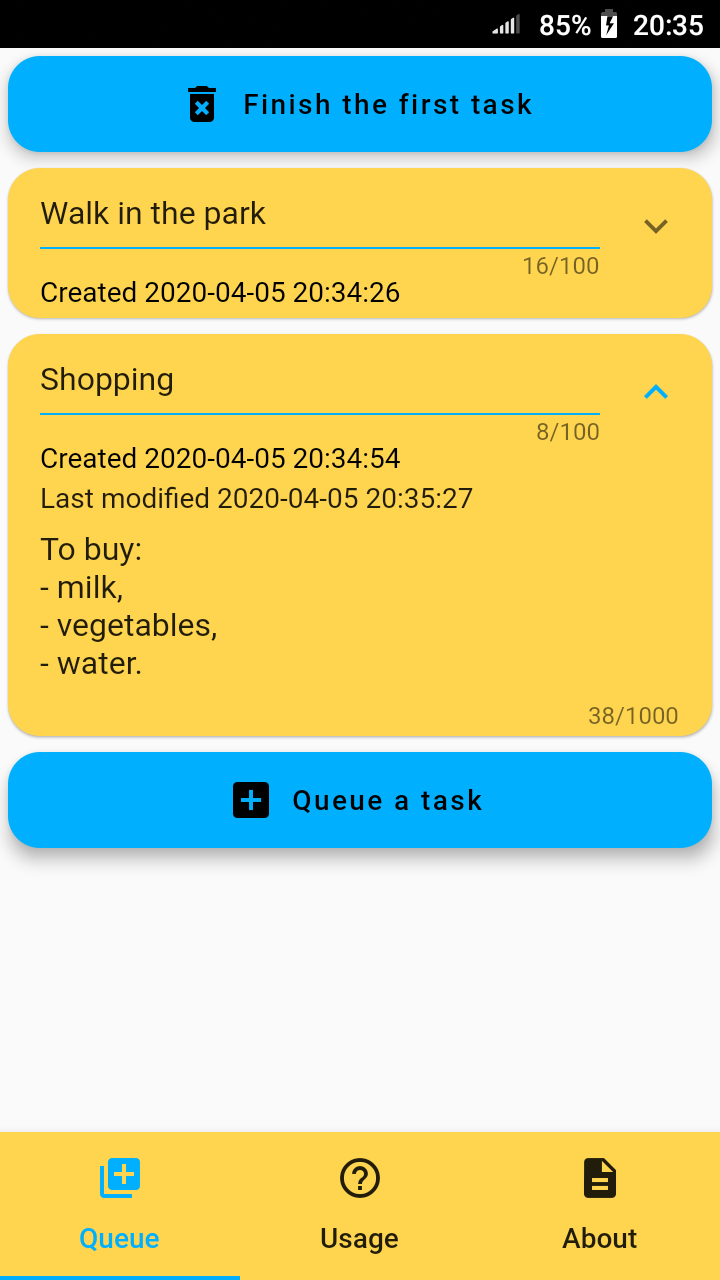The width and height of the screenshot is (720, 1280).
Task: Queue a task with the plus button
Action: (x=360, y=800)
